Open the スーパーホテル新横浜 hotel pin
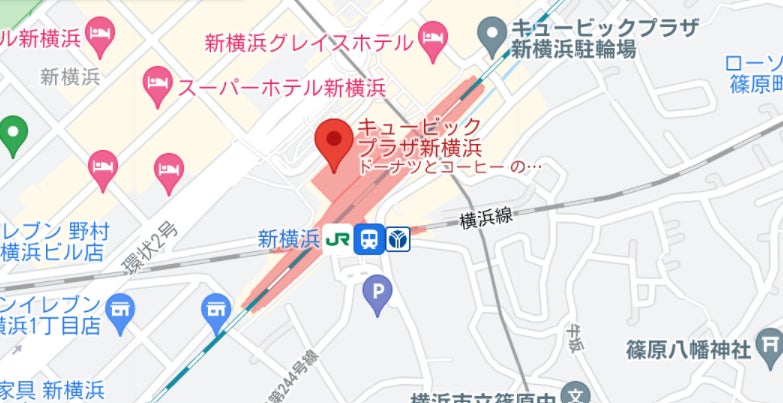This screenshot has height=403, width=783. coord(158,86)
